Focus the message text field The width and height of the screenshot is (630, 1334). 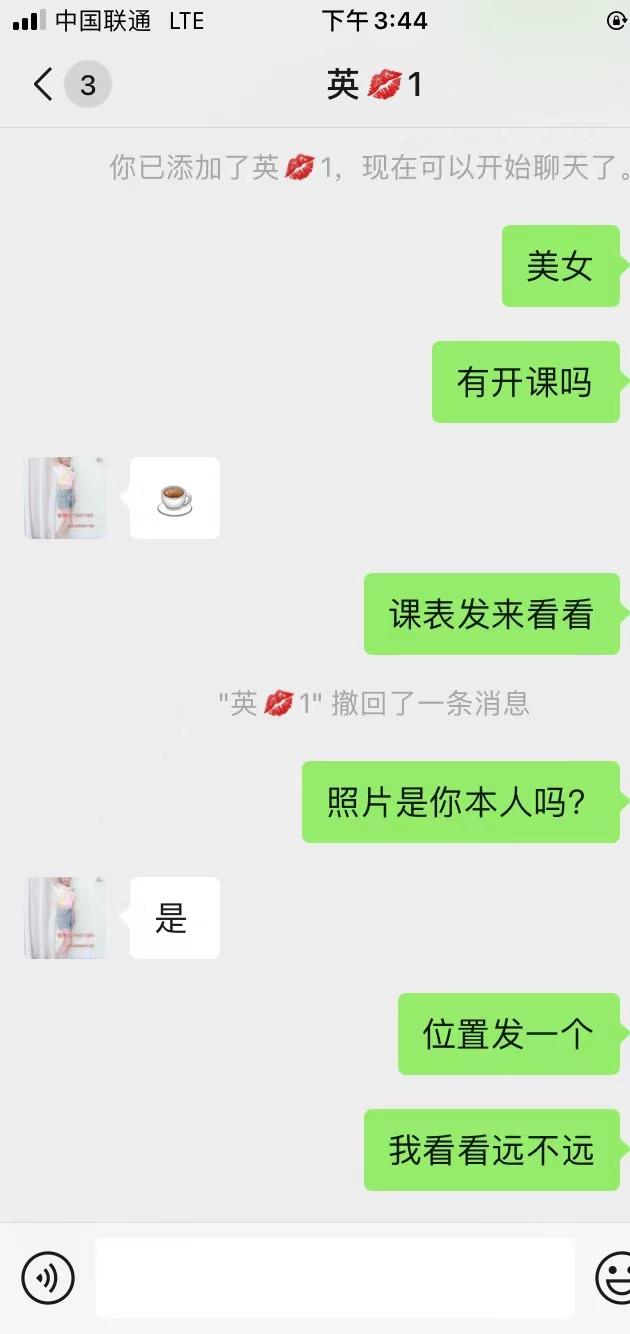click(x=335, y=1277)
